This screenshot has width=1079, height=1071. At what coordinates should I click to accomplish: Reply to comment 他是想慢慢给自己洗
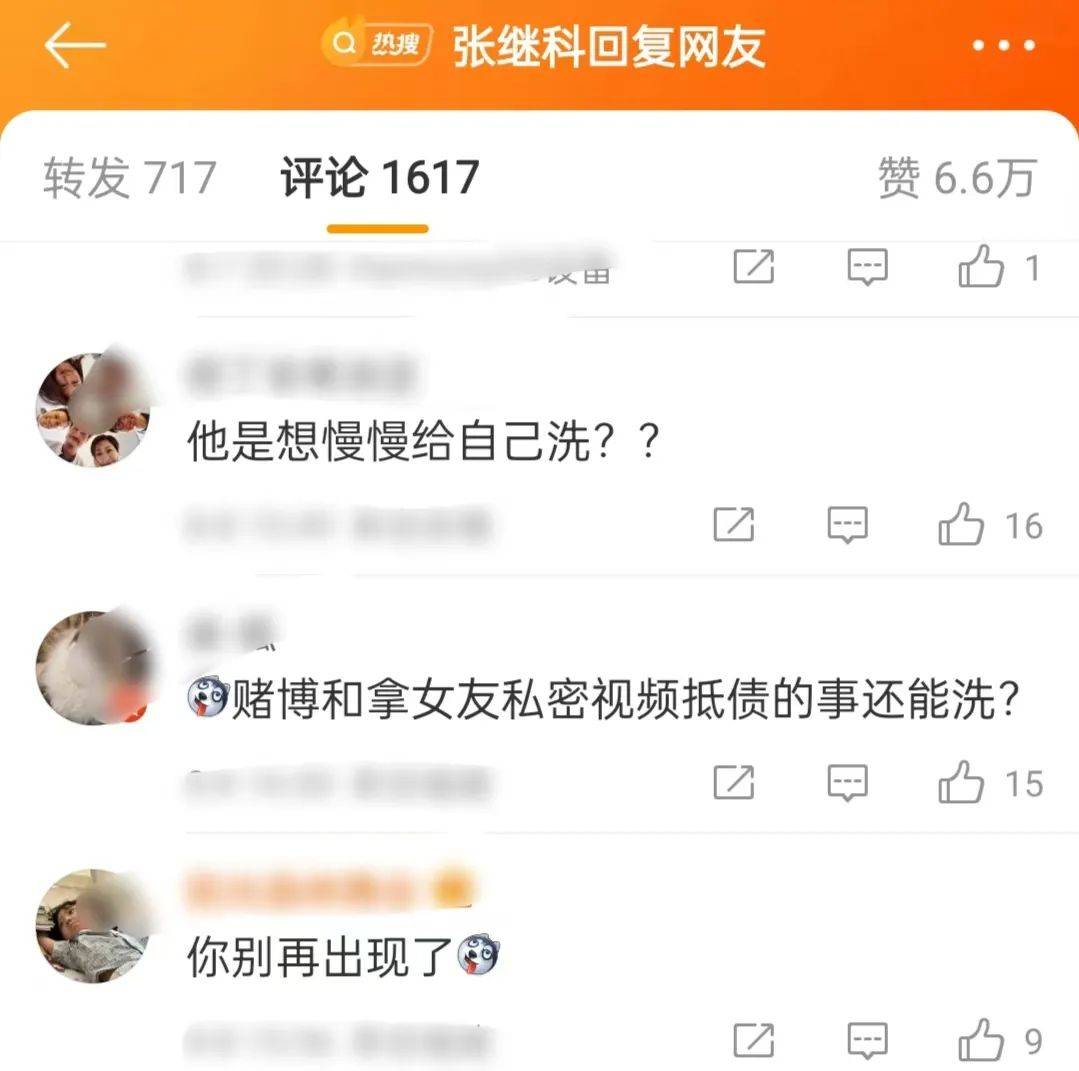point(847,525)
